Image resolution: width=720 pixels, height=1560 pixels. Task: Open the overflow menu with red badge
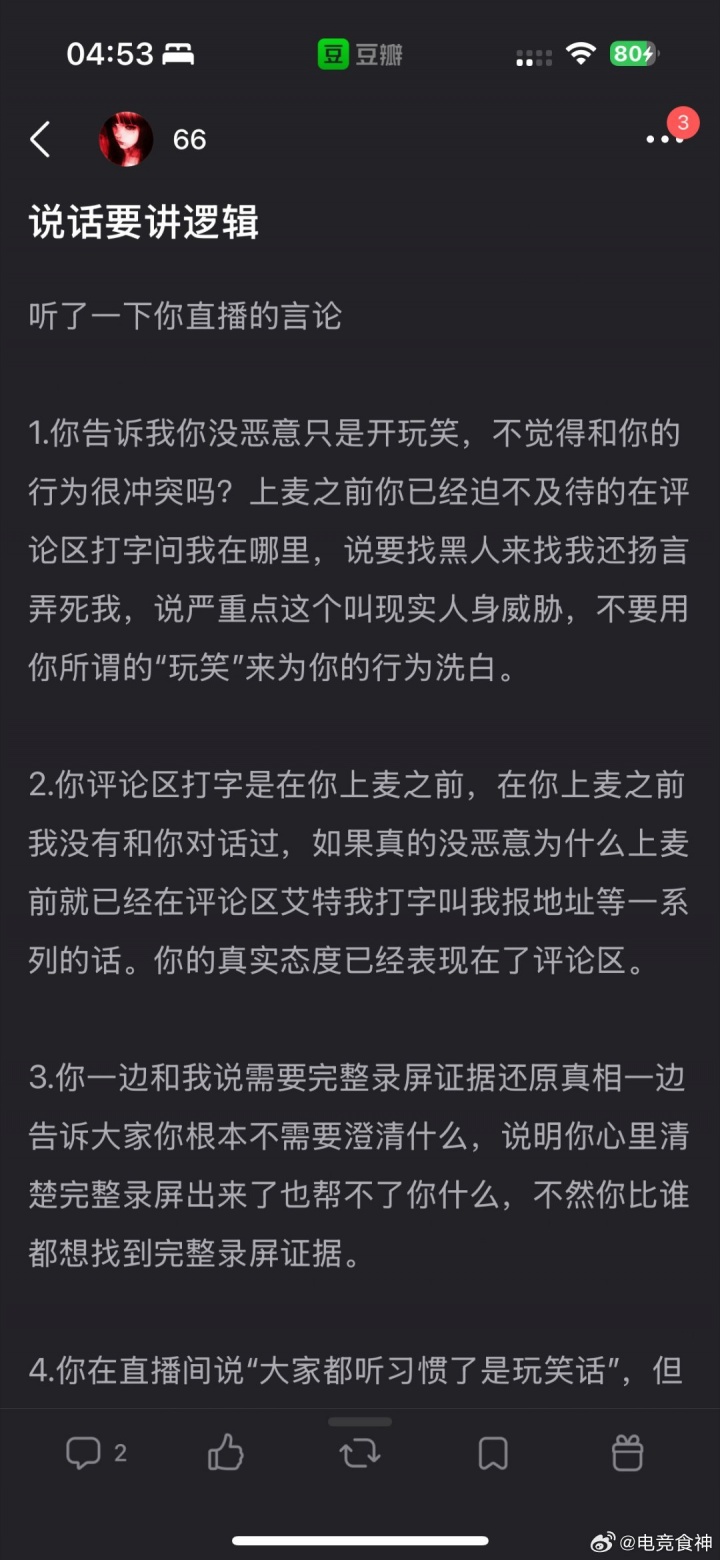[665, 139]
